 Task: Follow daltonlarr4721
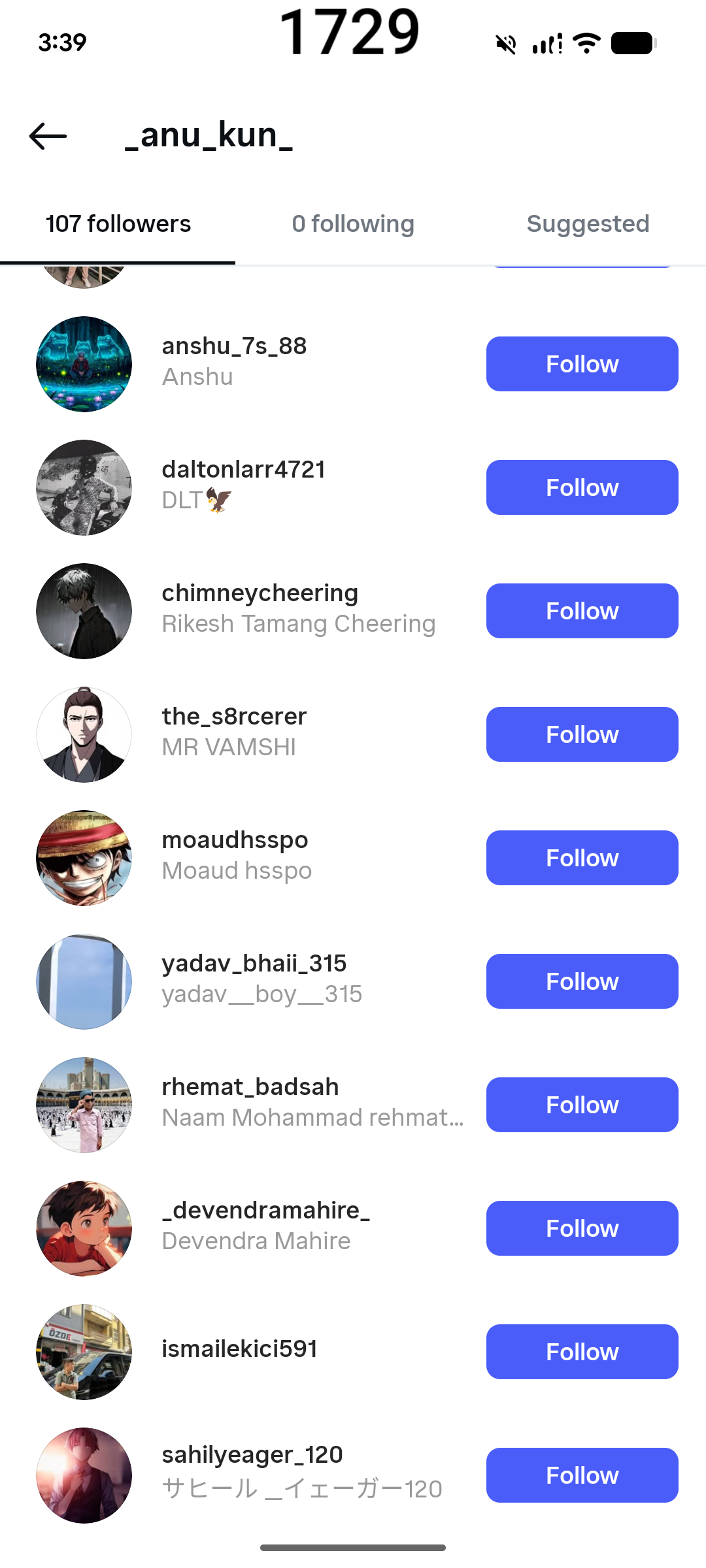[582, 487]
